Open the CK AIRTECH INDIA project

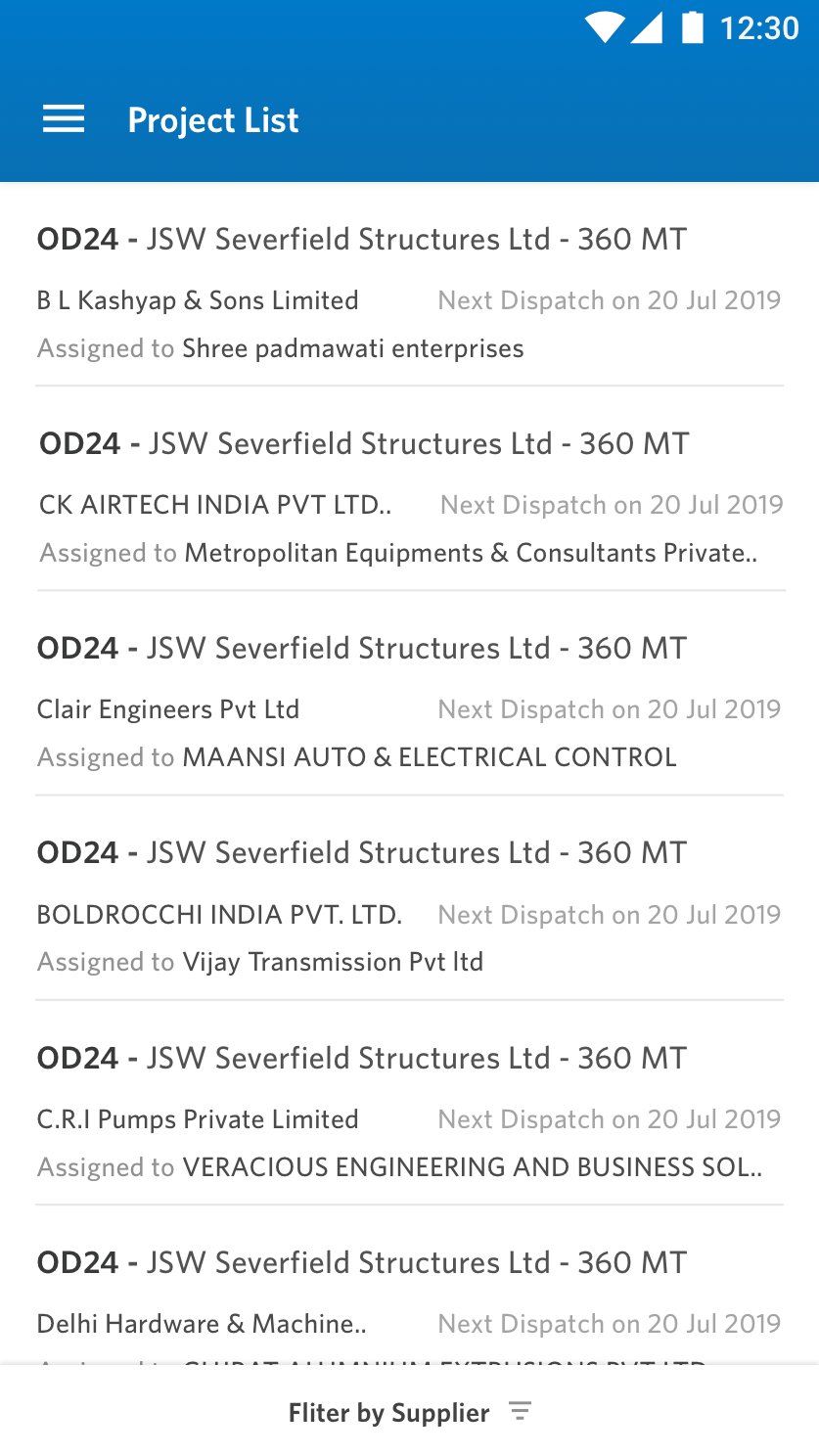click(409, 497)
